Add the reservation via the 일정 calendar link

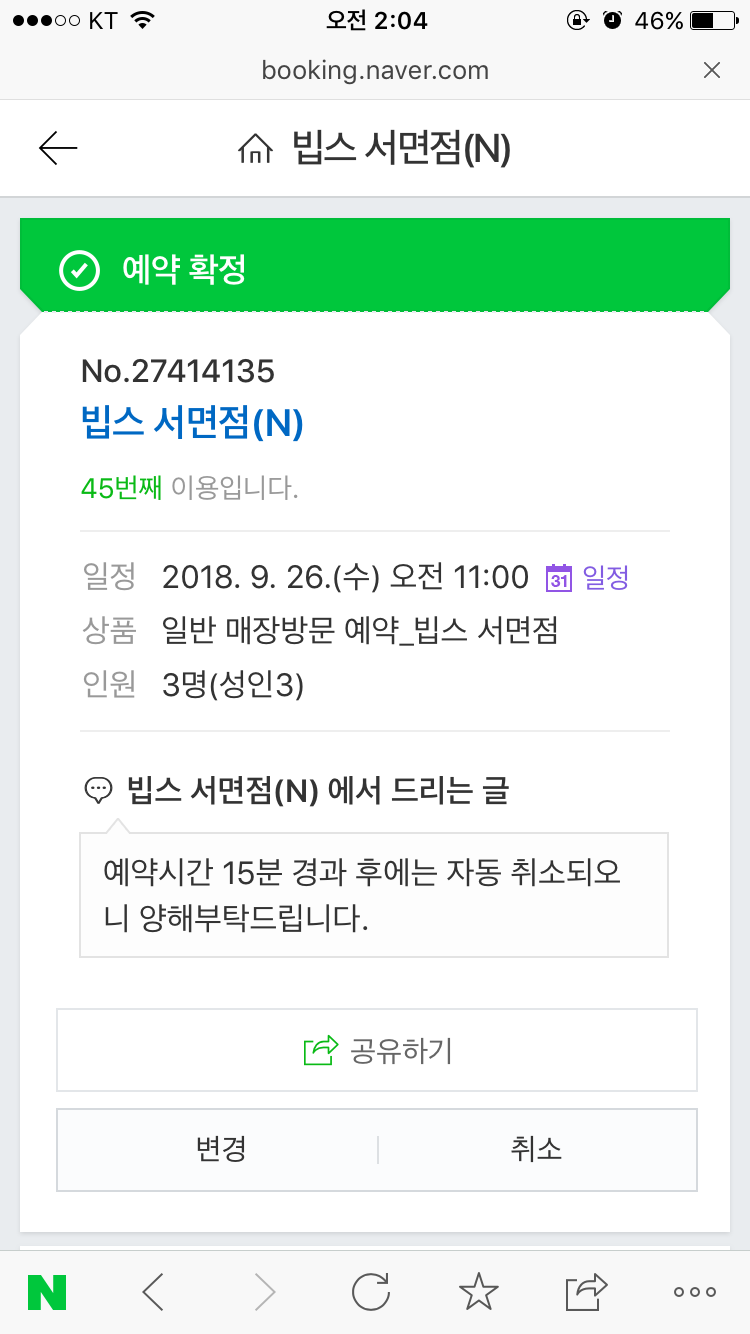point(588,577)
